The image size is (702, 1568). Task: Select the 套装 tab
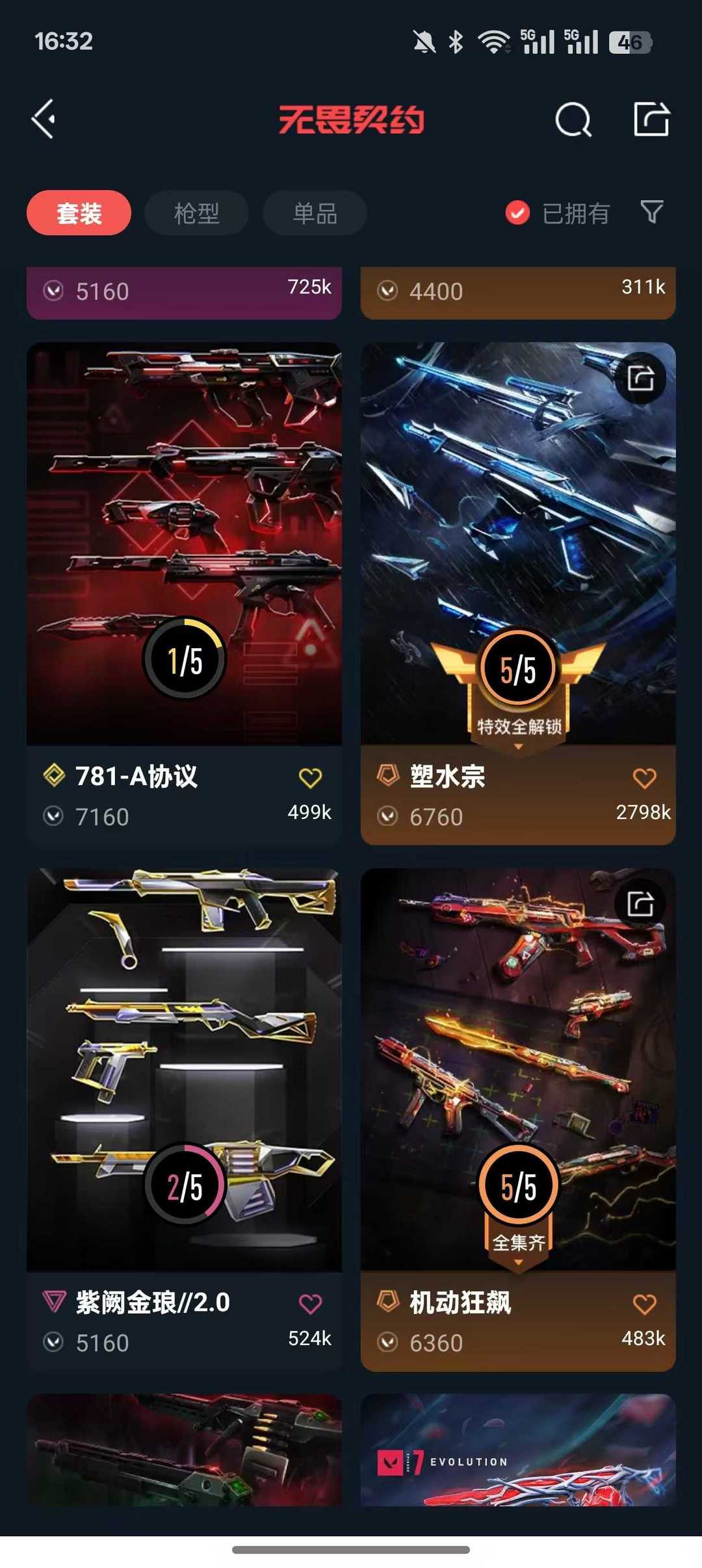click(79, 213)
